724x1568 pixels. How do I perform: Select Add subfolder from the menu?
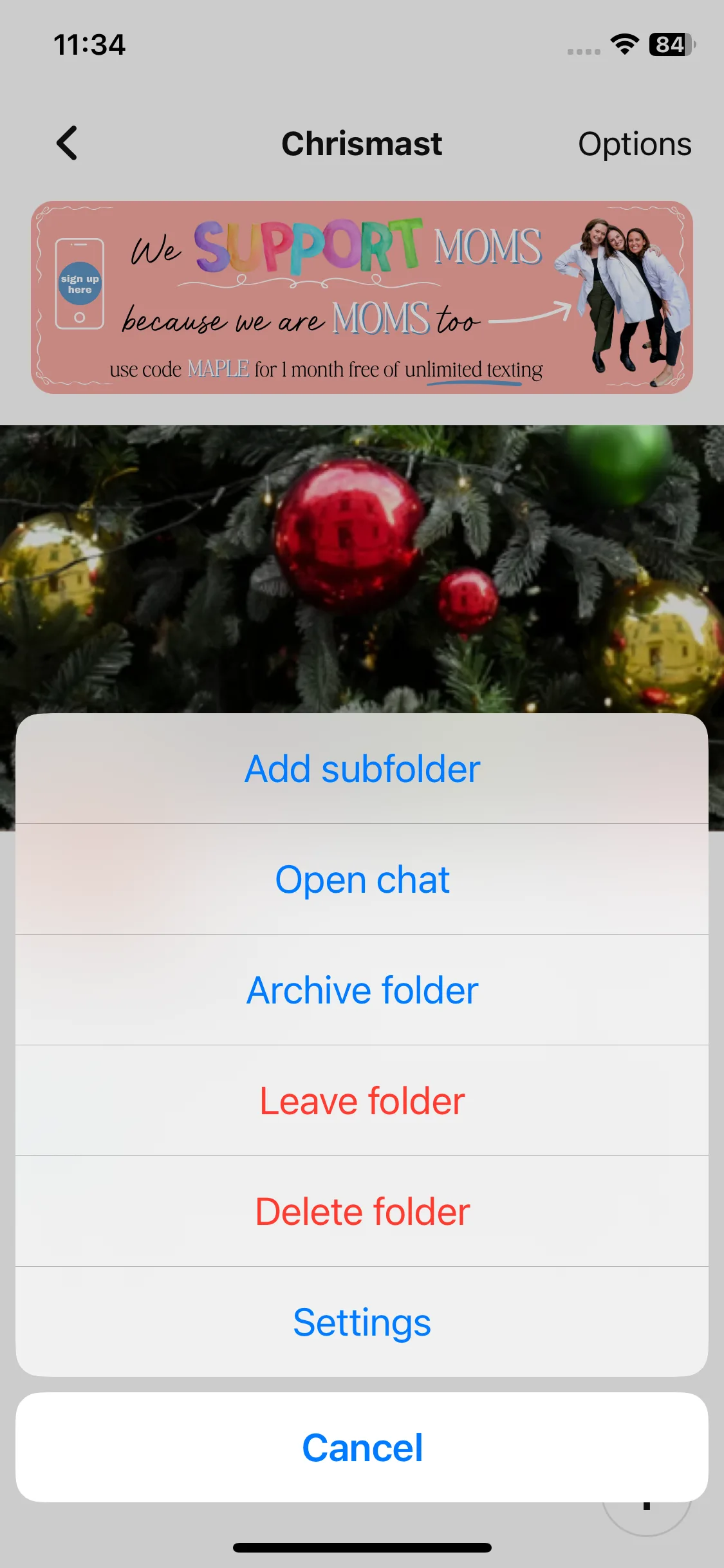(362, 769)
